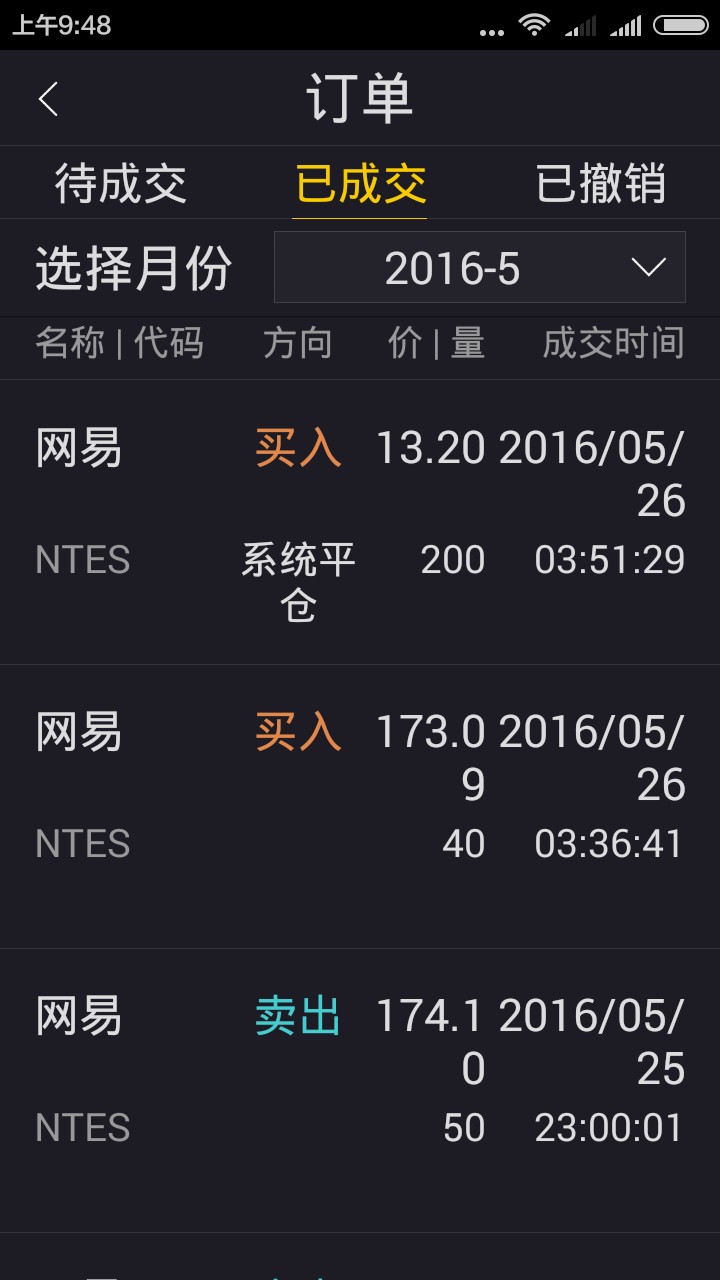The height and width of the screenshot is (1280, 720).
Task: Go back using the top-left arrow
Action: pyautogui.click(x=48, y=99)
